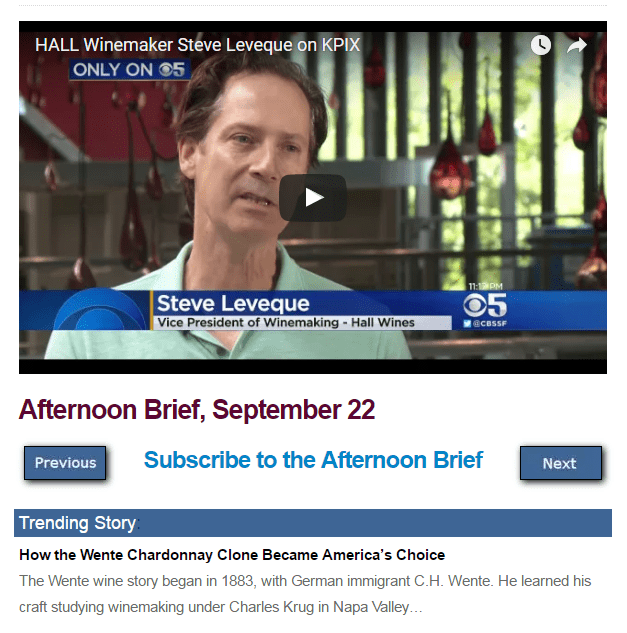Tap the watch later clock icon
The image size is (627, 633).
point(540,45)
